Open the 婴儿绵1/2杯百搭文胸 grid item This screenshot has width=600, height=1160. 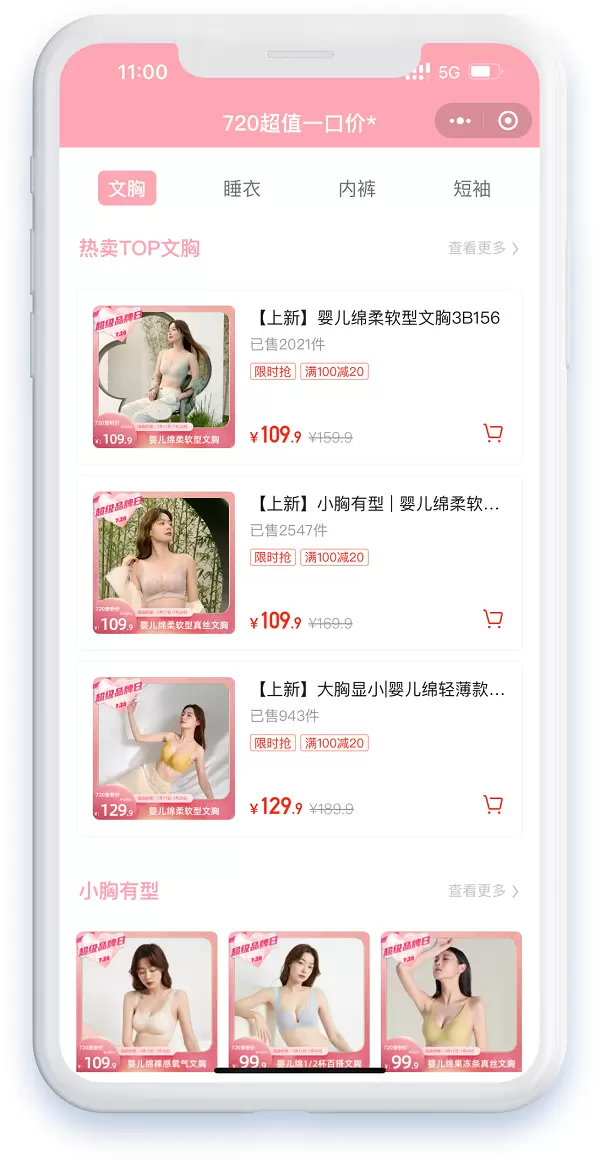pyautogui.click(x=299, y=1001)
